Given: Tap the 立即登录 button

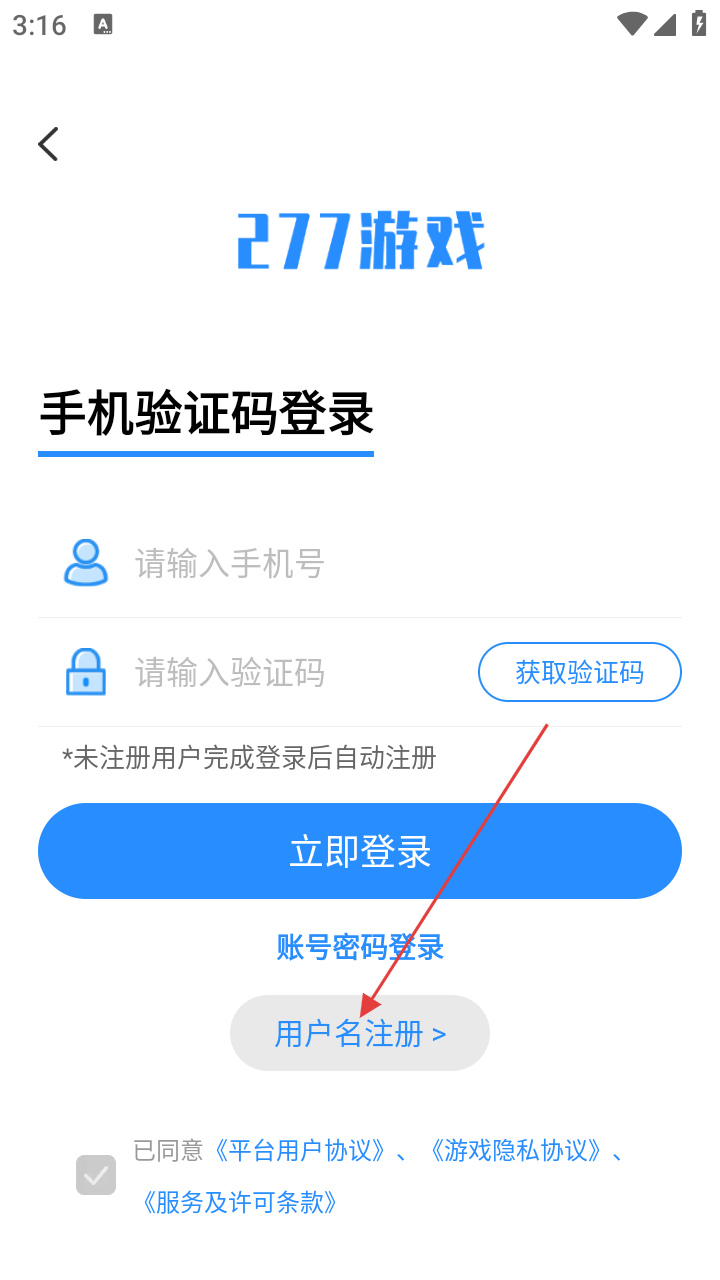Looking at the screenshot, I should (x=360, y=851).
